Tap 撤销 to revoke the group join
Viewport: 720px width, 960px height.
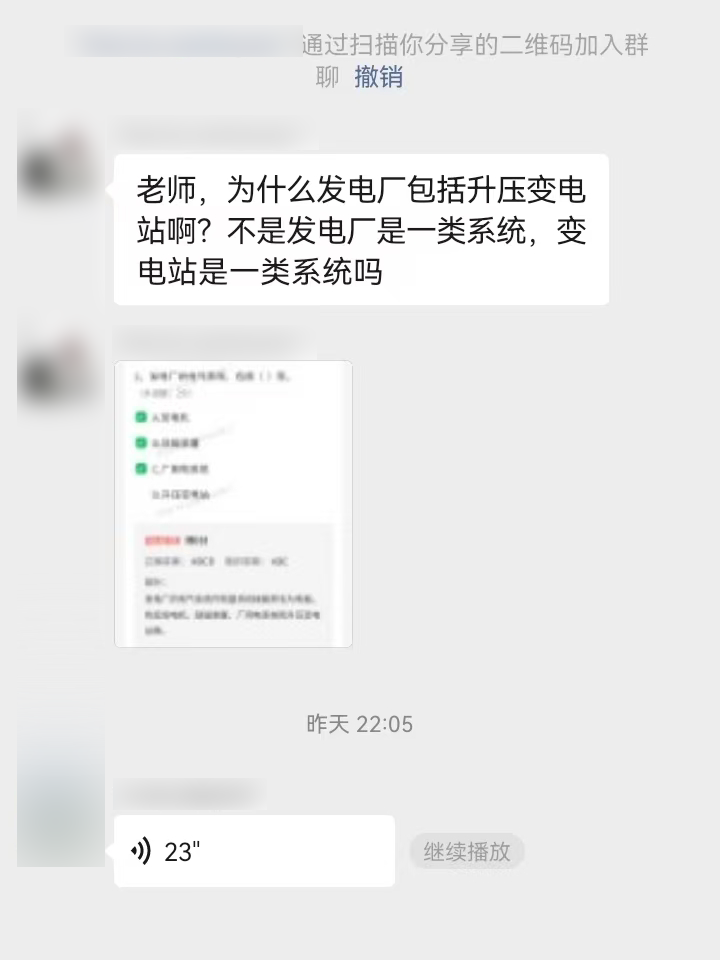click(x=378, y=77)
